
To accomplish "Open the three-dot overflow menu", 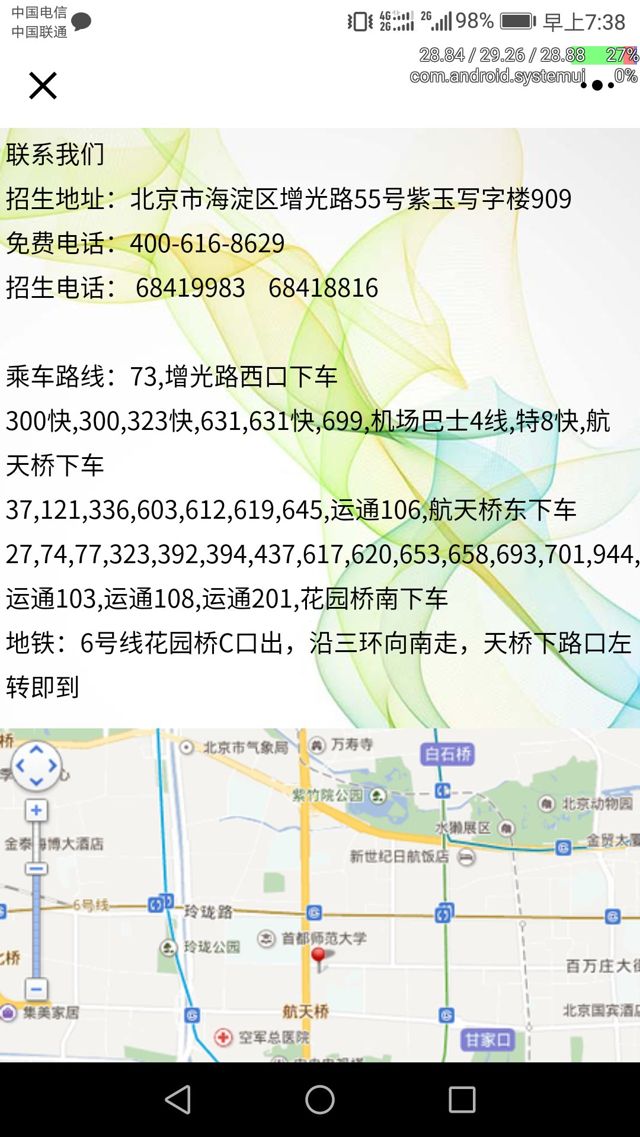I will 597,86.
